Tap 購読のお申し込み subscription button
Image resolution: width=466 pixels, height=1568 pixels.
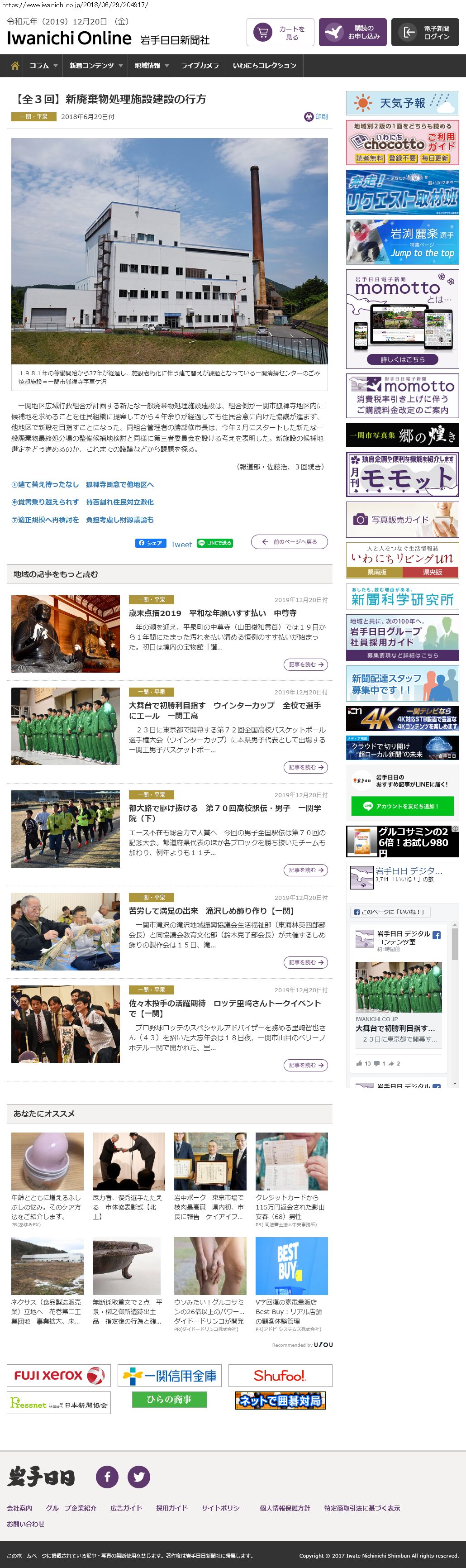coord(352,32)
